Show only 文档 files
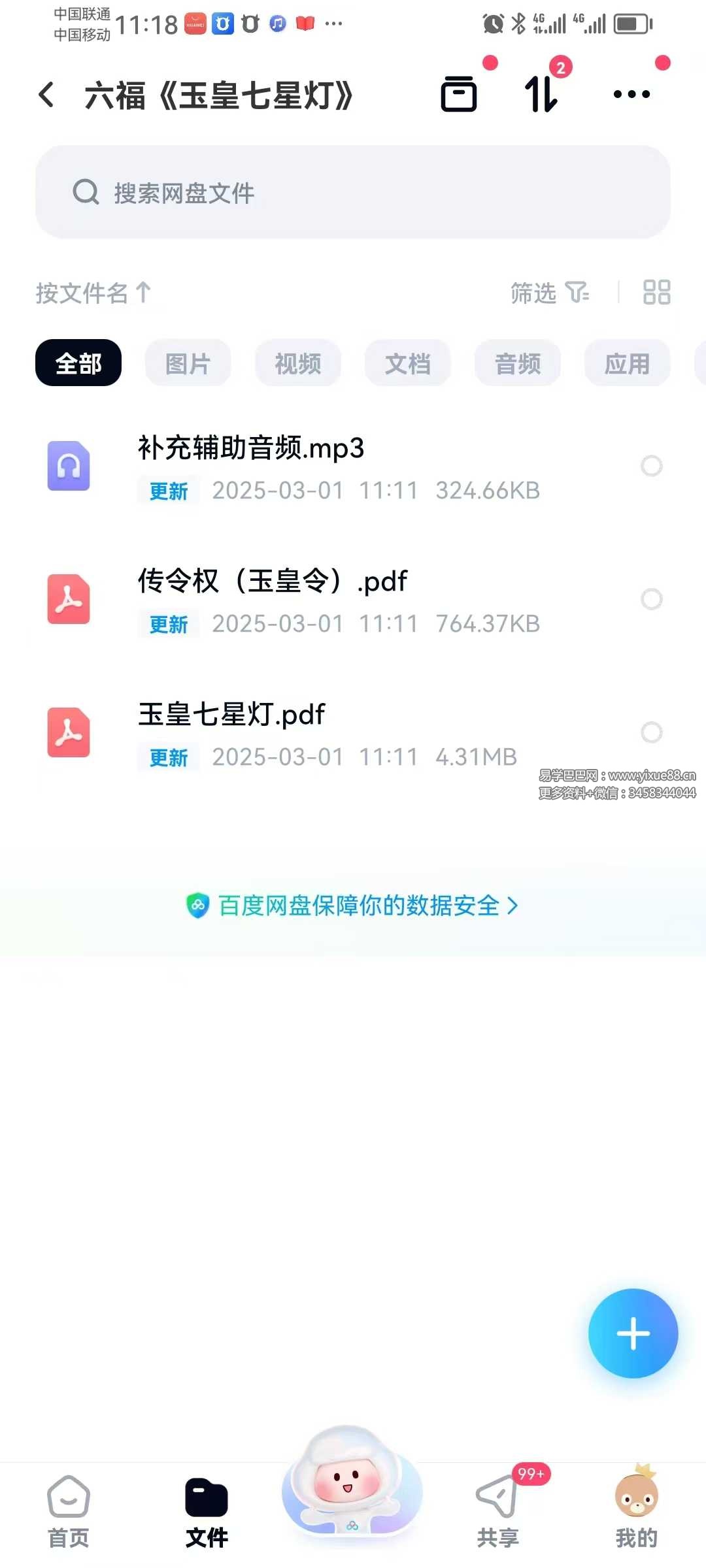The width and height of the screenshot is (706, 1568). click(408, 363)
